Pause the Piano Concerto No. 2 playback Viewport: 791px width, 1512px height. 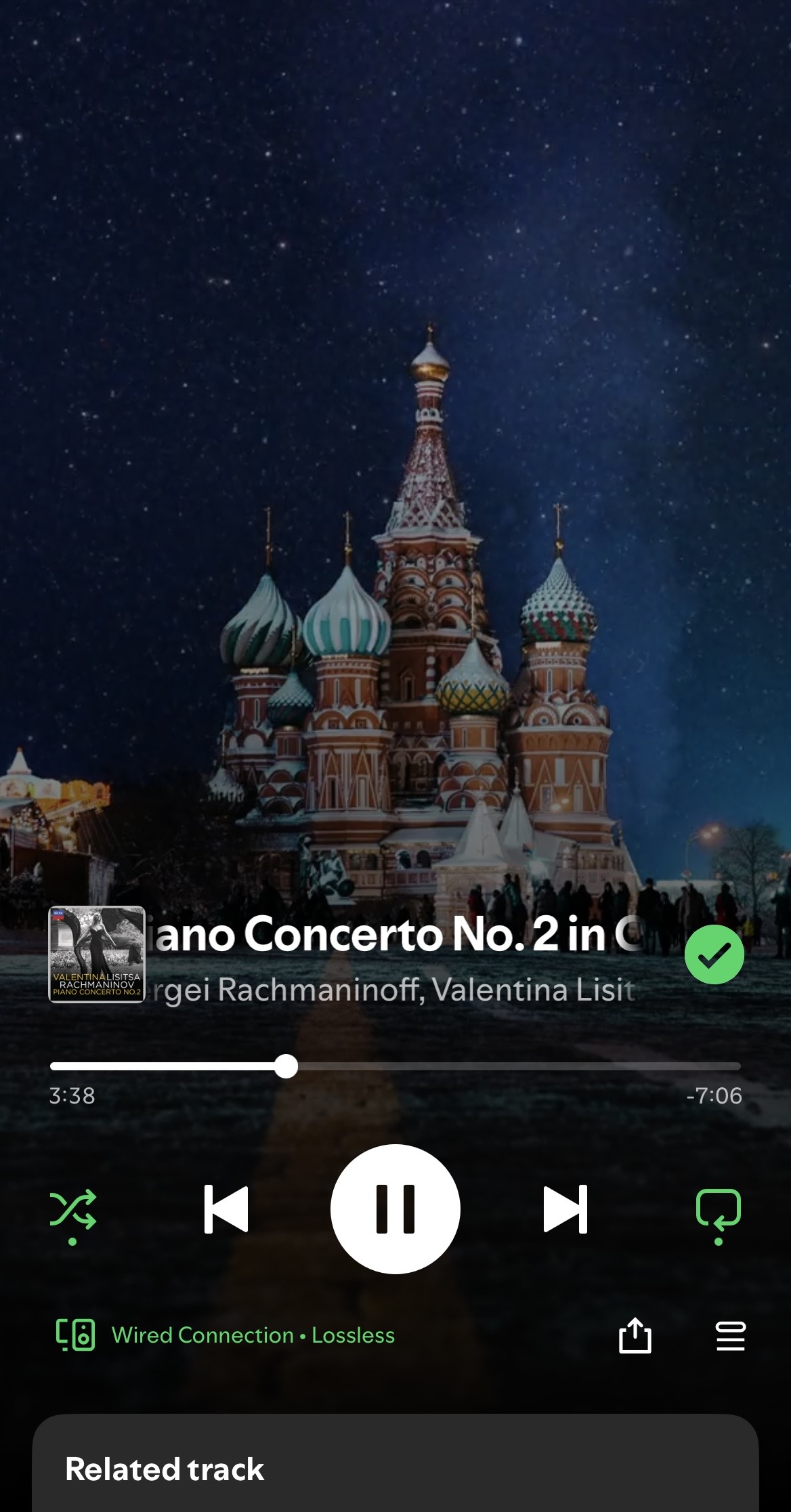tap(395, 1209)
